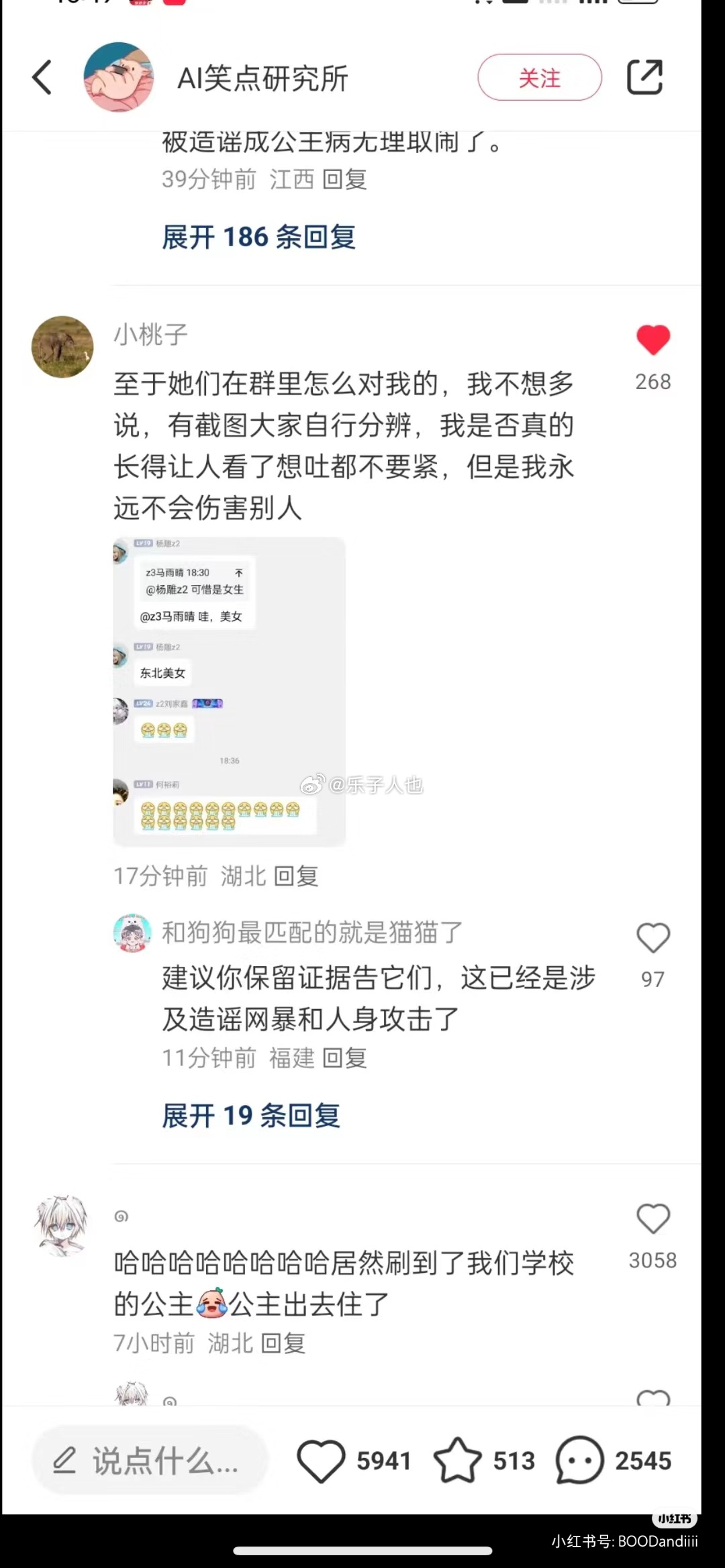Viewport: 725px width, 1568px height.
Task: Open the chat screenshot in 小桃子's comment
Action: click(x=230, y=691)
